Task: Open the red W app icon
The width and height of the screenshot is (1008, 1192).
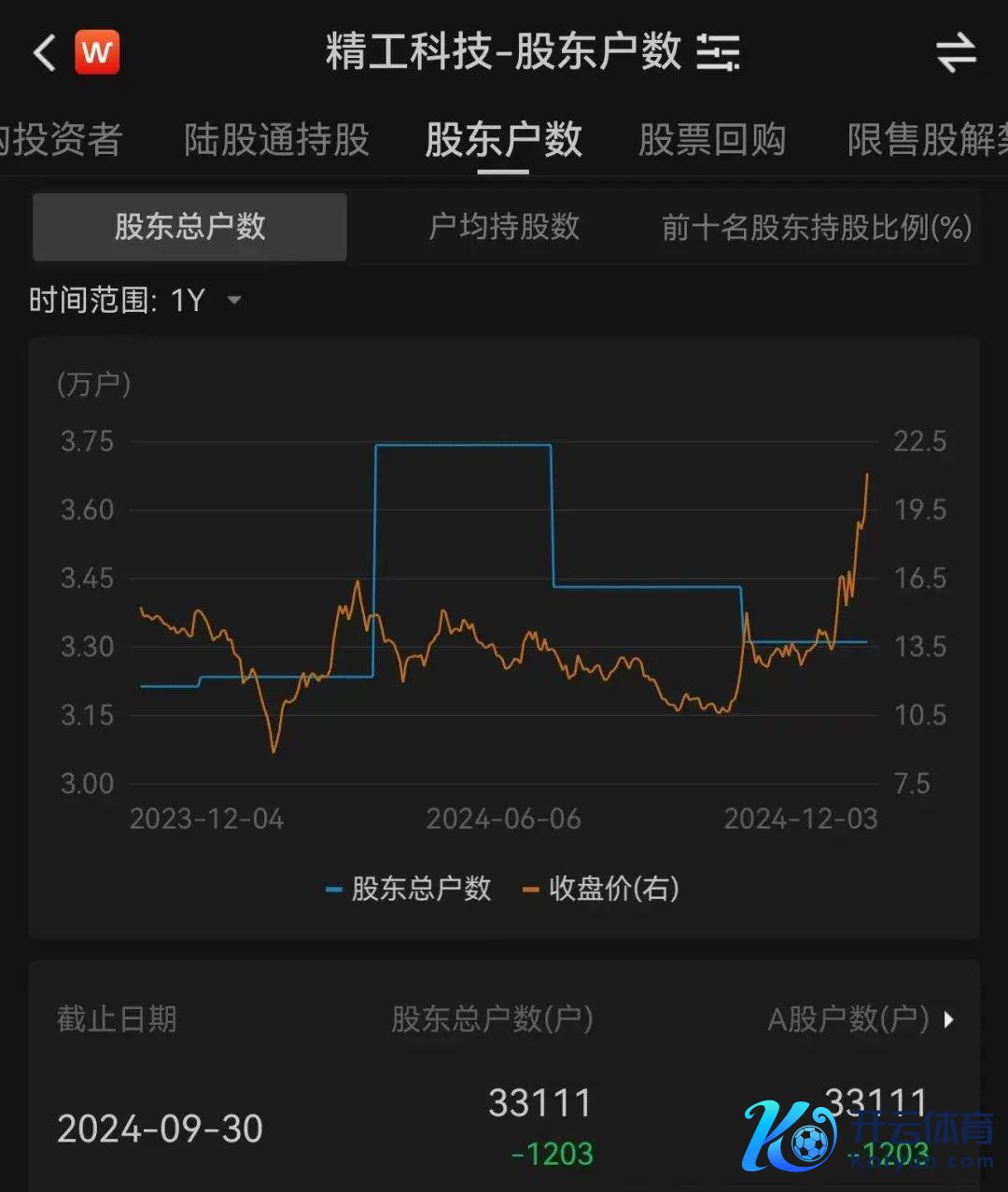Action: (97, 52)
